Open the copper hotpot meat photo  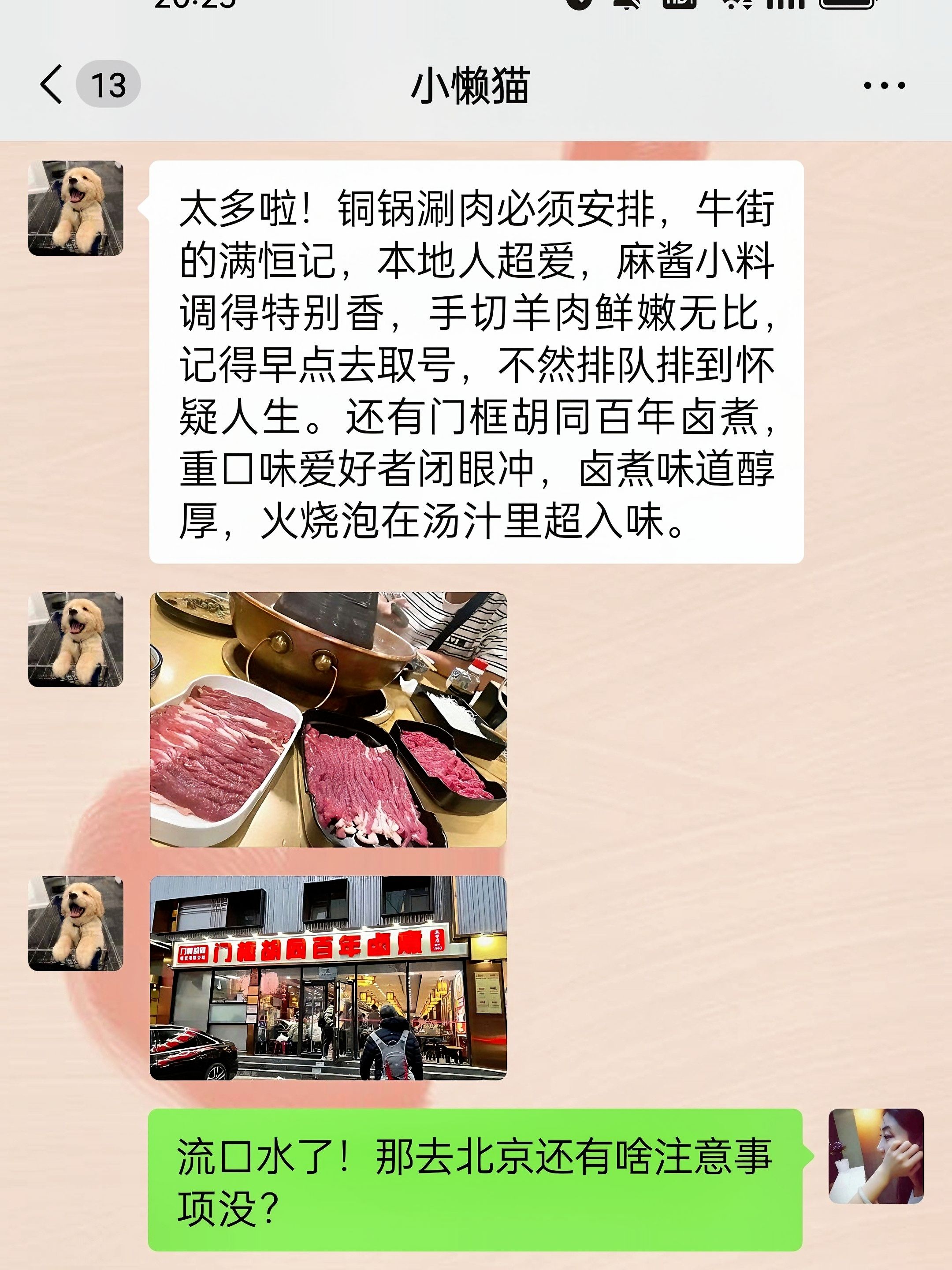point(327,719)
